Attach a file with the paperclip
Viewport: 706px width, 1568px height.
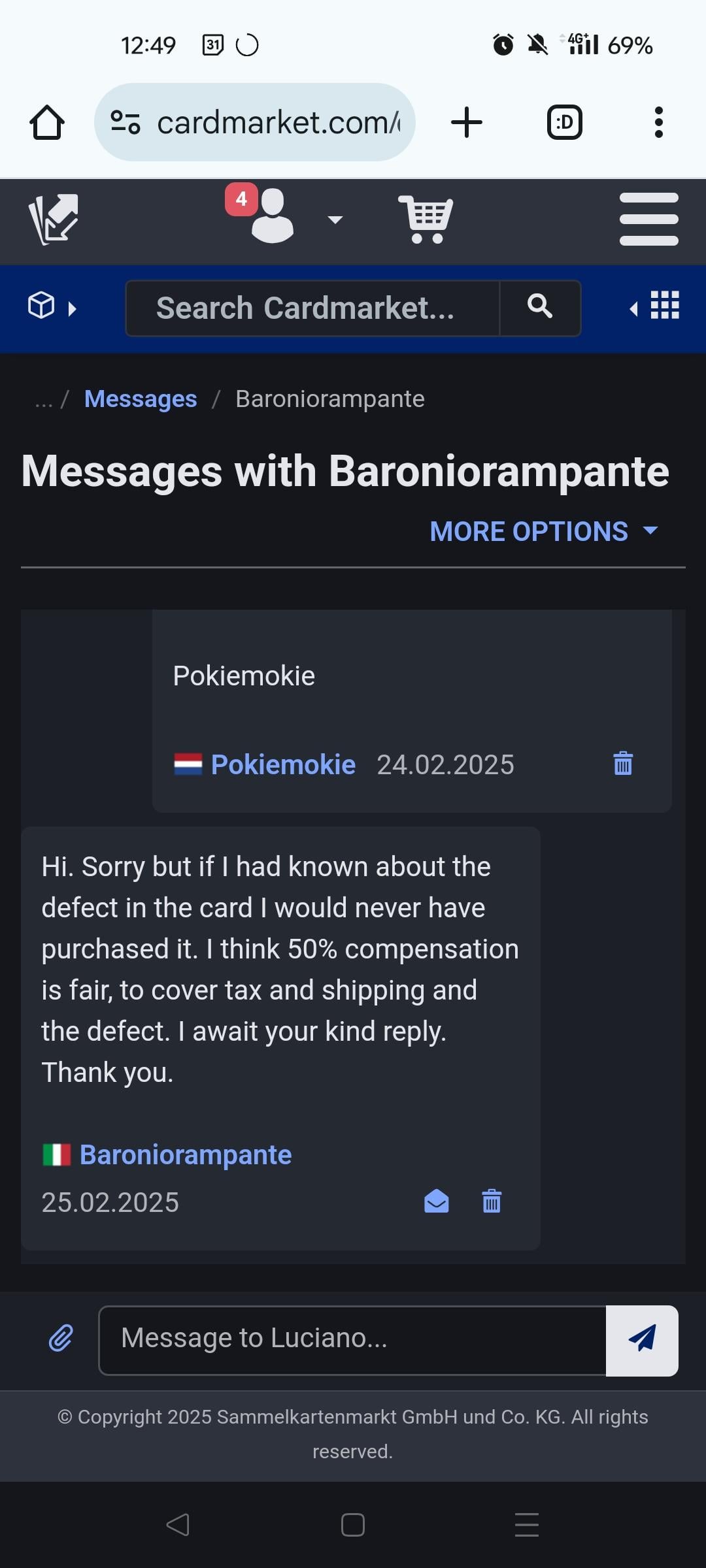pos(61,1338)
